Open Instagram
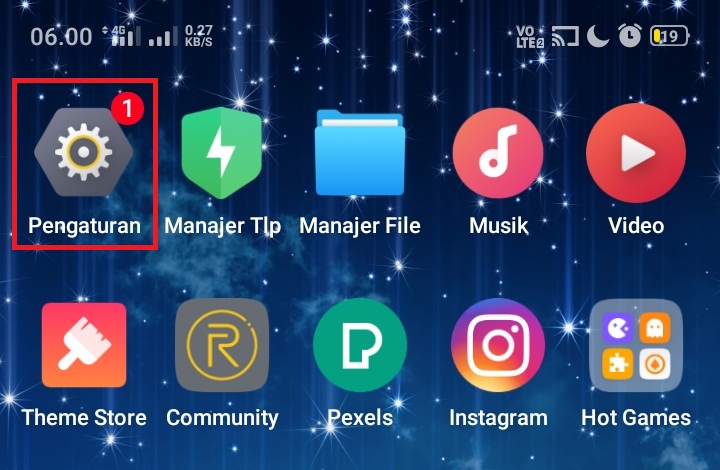Viewport: 720px width, 470px height. click(x=498, y=346)
